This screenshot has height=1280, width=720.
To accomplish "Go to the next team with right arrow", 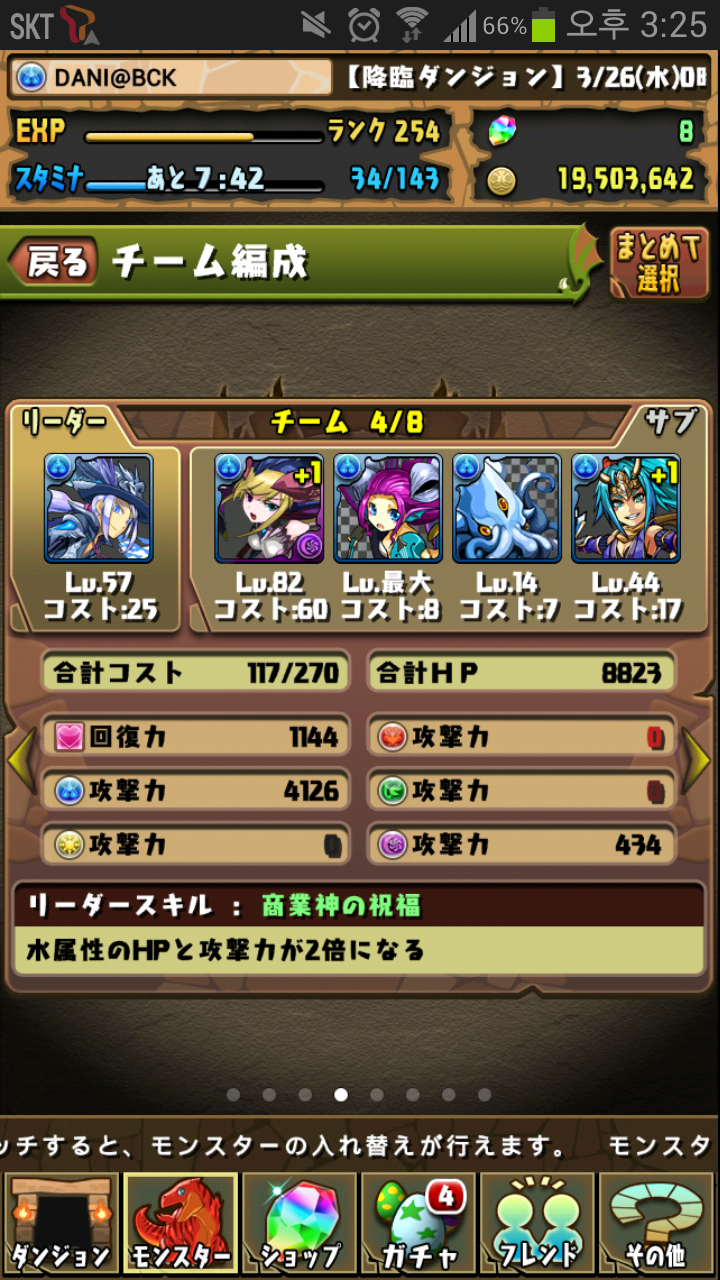I will click(697, 762).
